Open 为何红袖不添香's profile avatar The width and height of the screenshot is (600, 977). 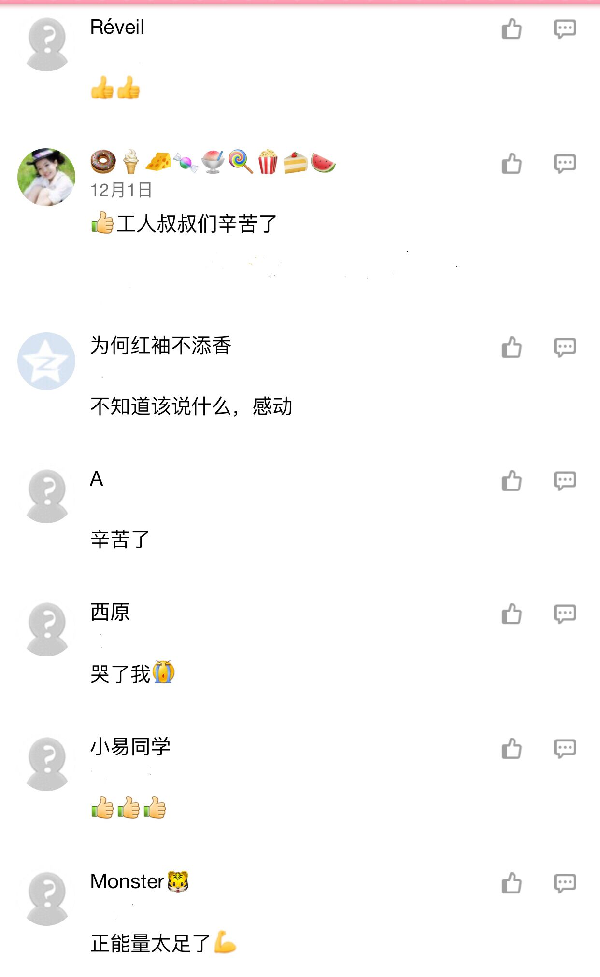pos(47,361)
